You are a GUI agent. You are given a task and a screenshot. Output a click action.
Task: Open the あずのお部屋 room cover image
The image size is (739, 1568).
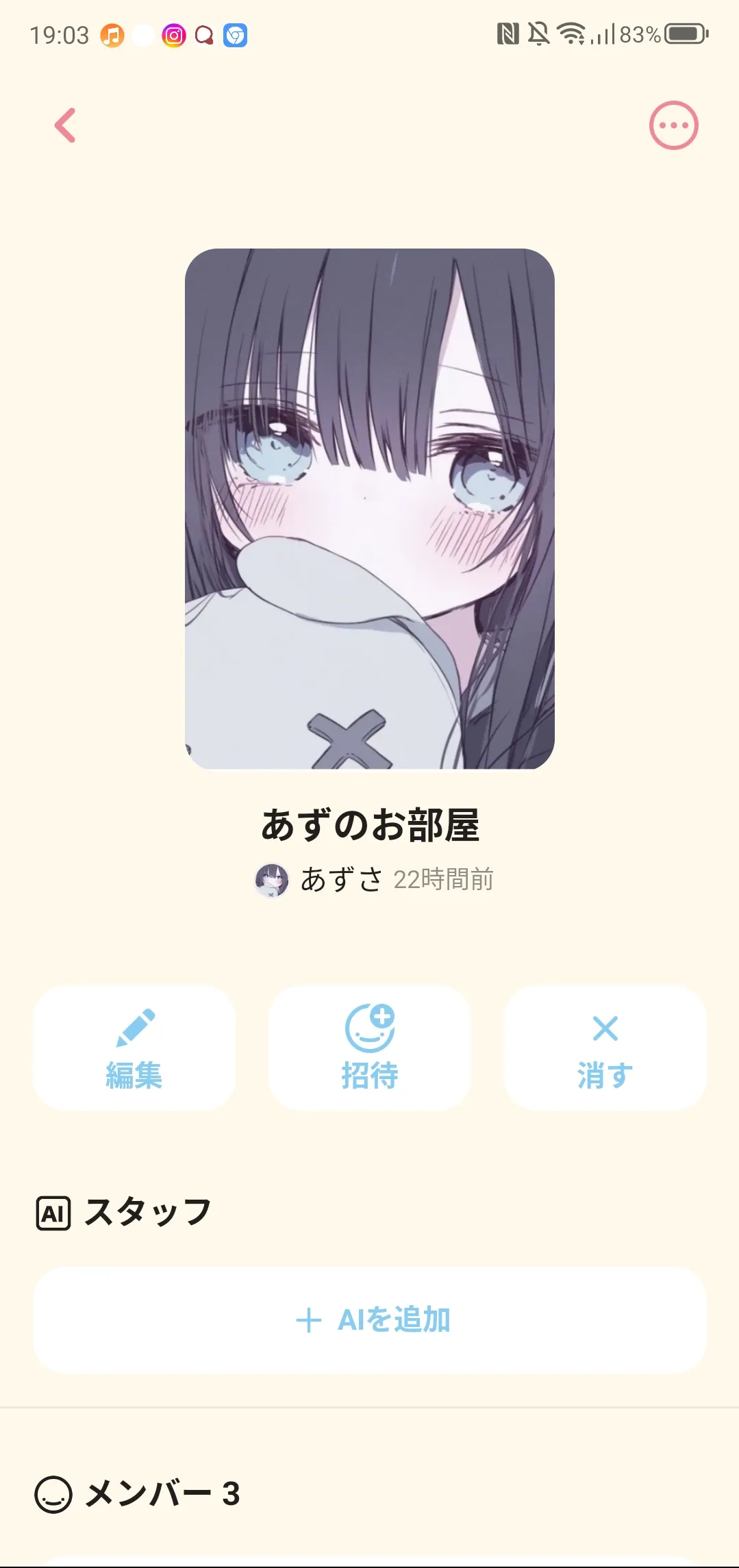point(370,509)
